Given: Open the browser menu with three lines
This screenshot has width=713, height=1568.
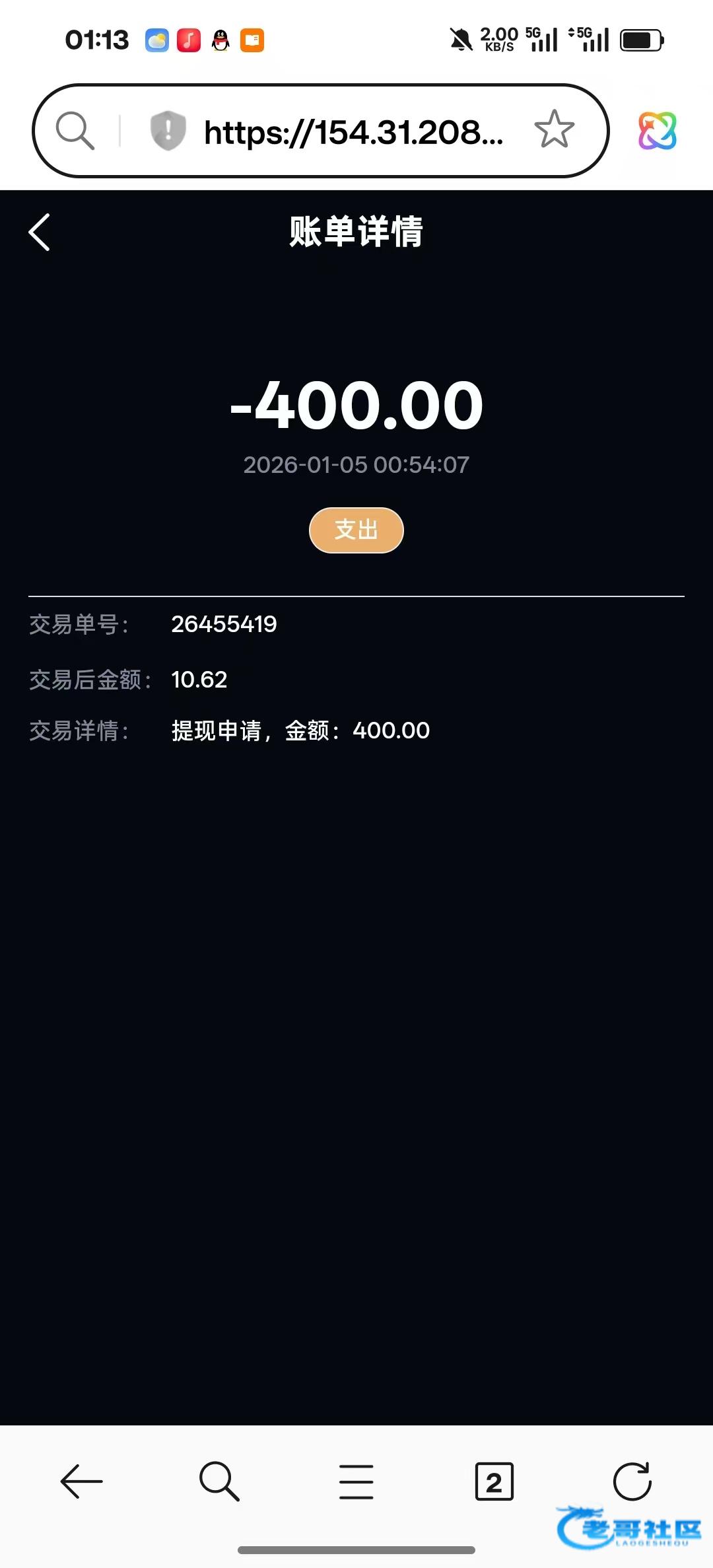Looking at the screenshot, I should click(x=356, y=1481).
